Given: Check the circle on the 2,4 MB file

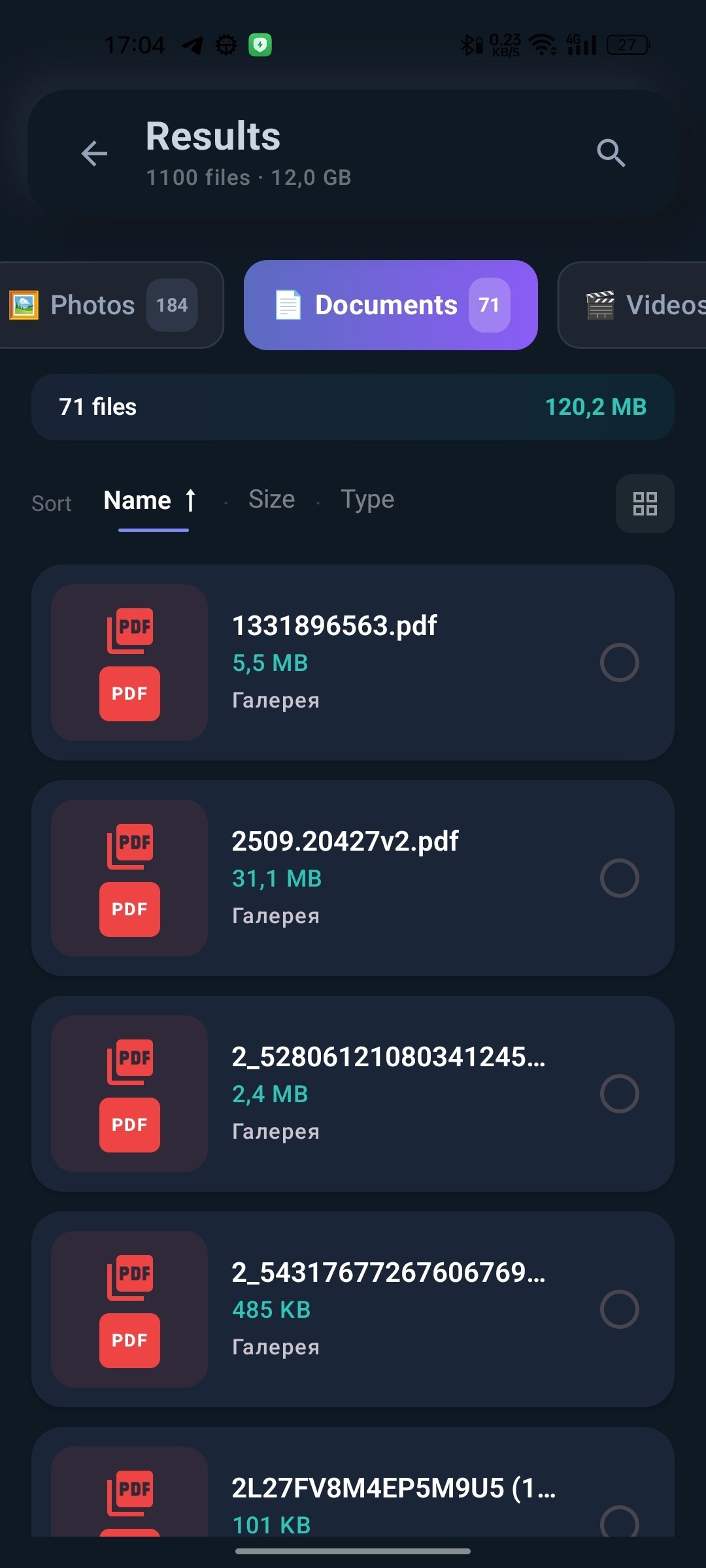Looking at the screenshot, I should pyautogui.click(x=620, y=1094).
